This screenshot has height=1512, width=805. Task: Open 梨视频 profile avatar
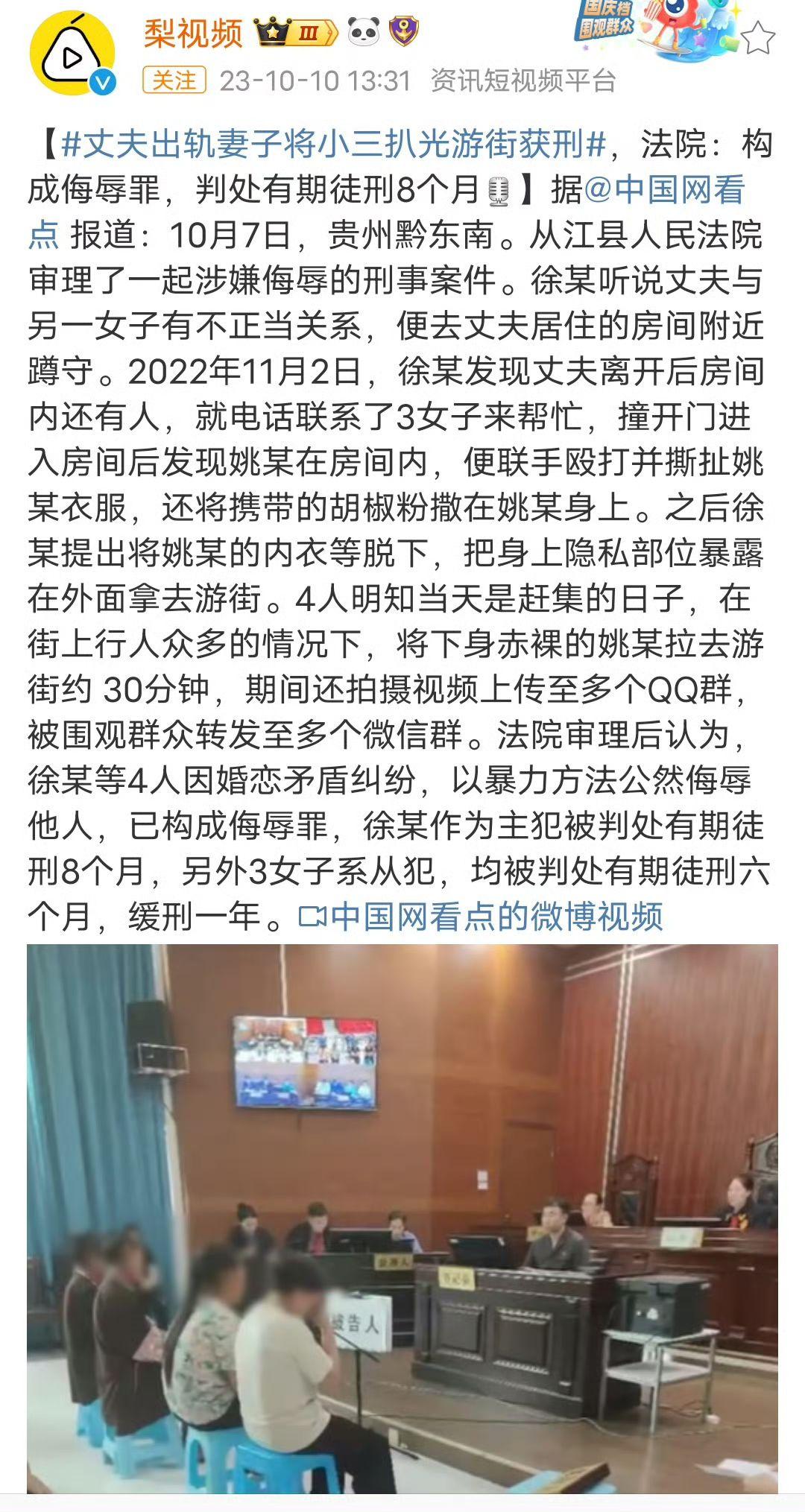(72, 54)
